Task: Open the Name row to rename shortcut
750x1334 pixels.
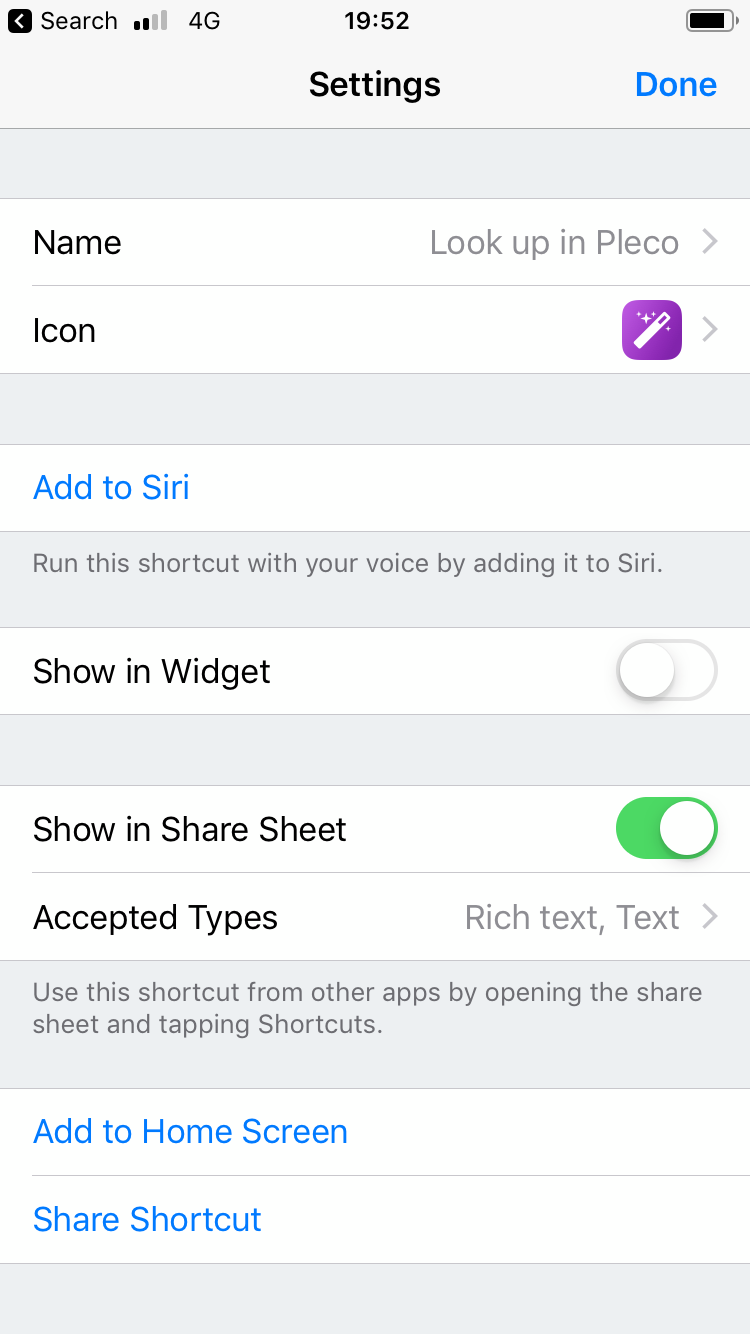Action: click(375, 242)
